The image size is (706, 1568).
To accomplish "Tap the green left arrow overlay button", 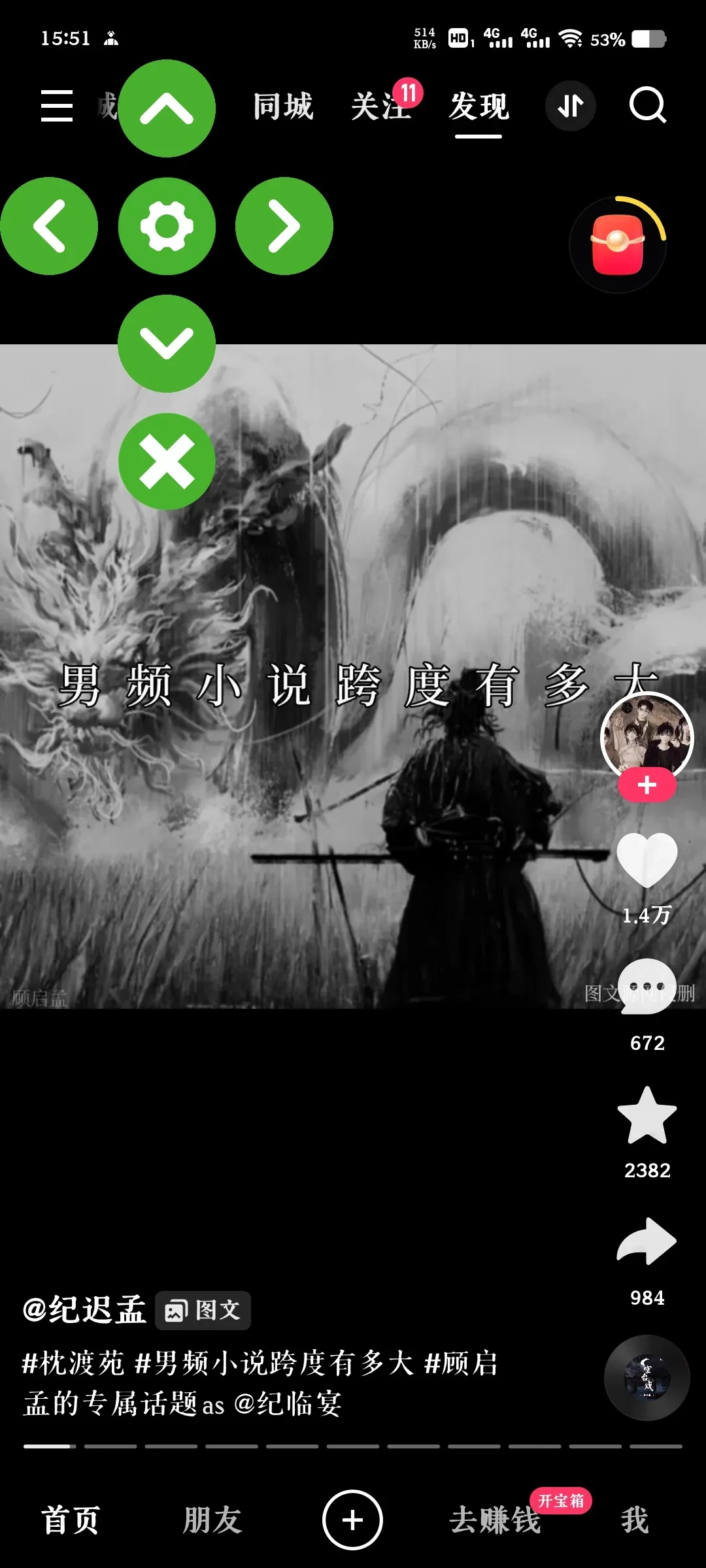I will click(x=49, y=226).
